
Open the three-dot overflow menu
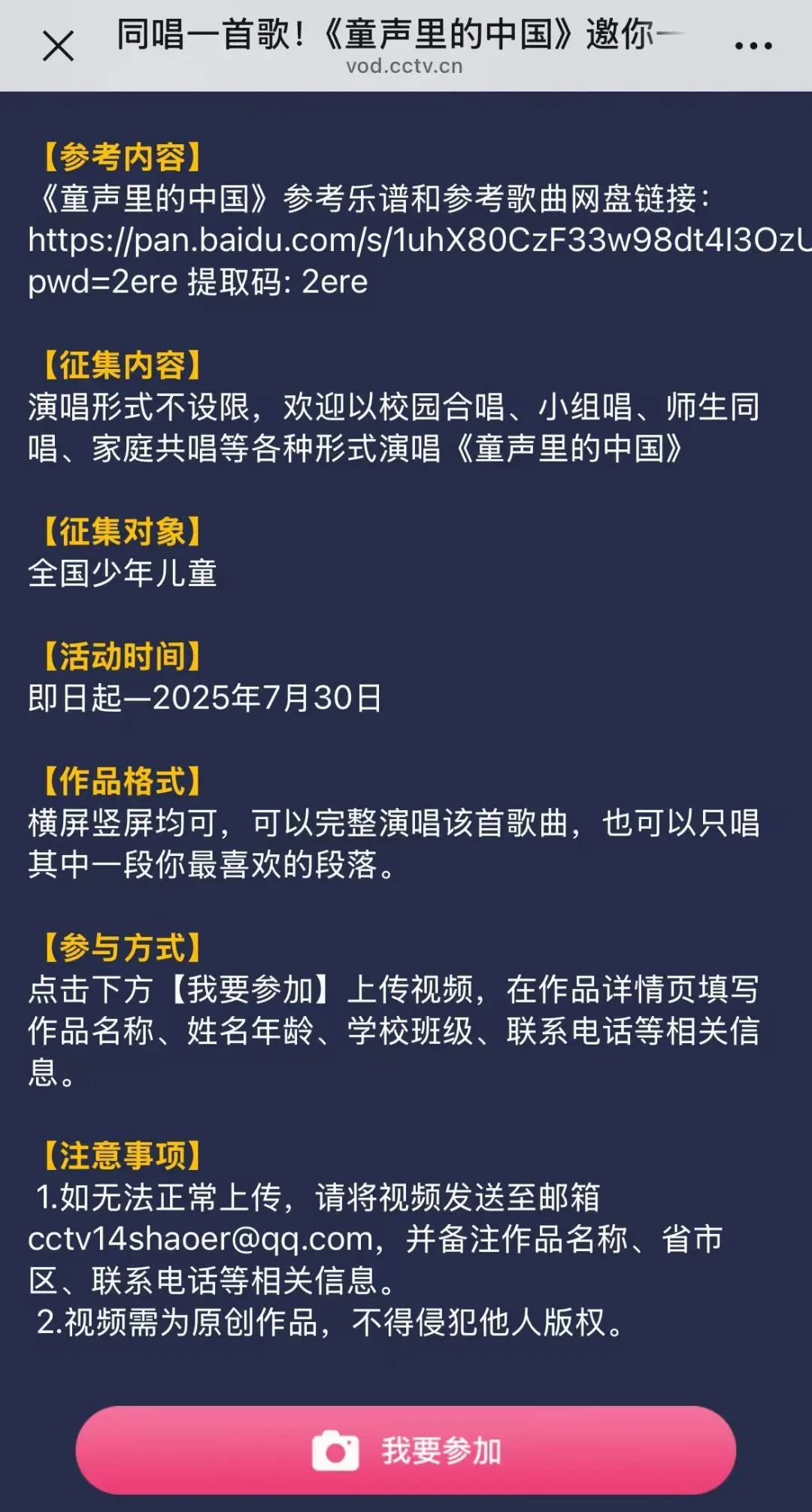click(753, 46)
